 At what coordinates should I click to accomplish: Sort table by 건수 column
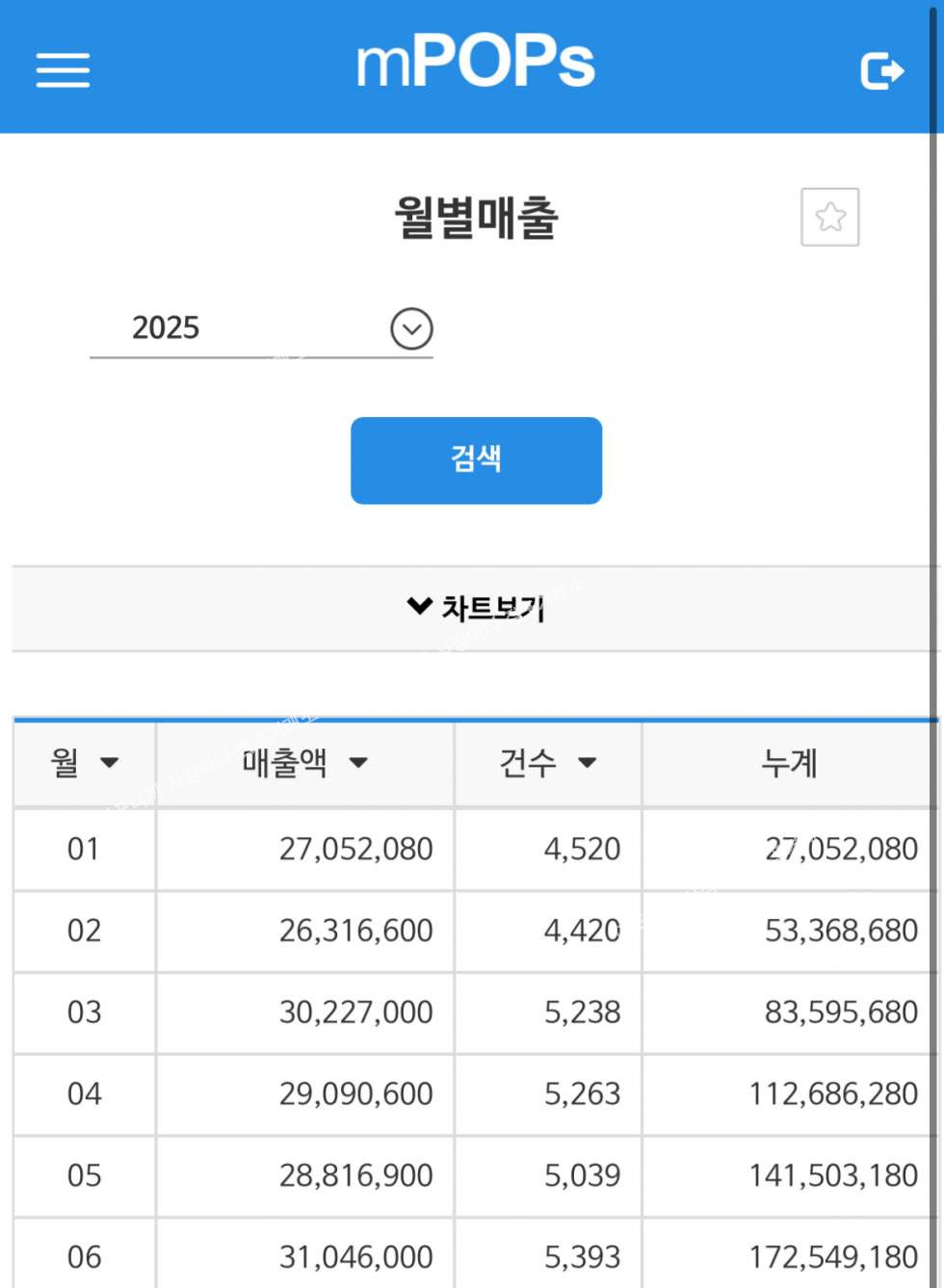[547, 763]
